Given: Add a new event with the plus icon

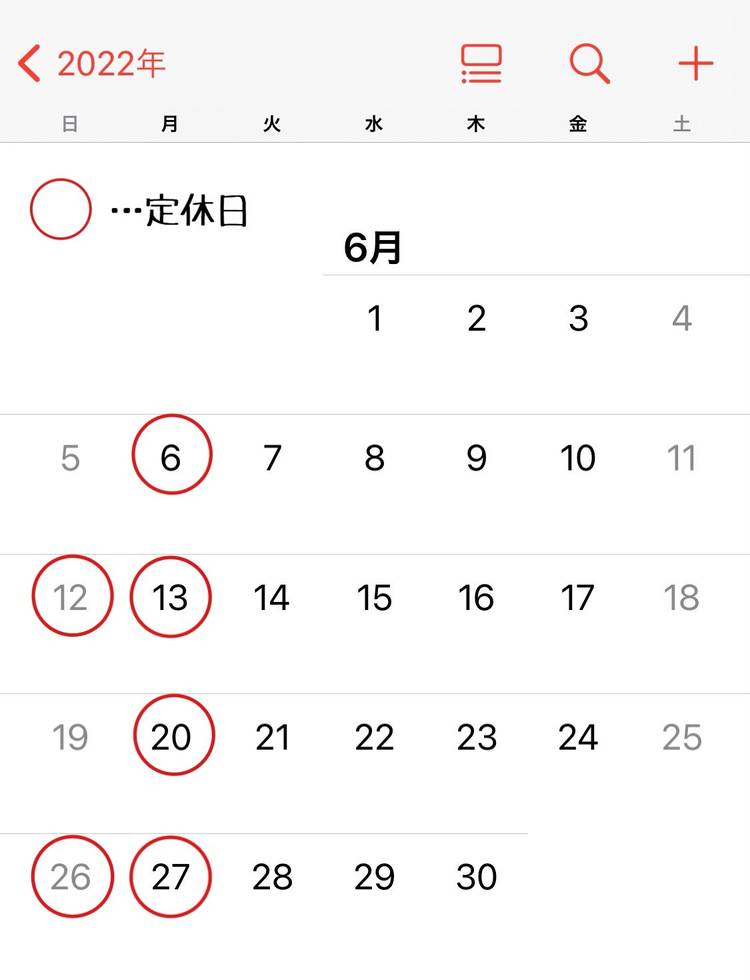Looking at the screenshot, I should tap(695, 64).
